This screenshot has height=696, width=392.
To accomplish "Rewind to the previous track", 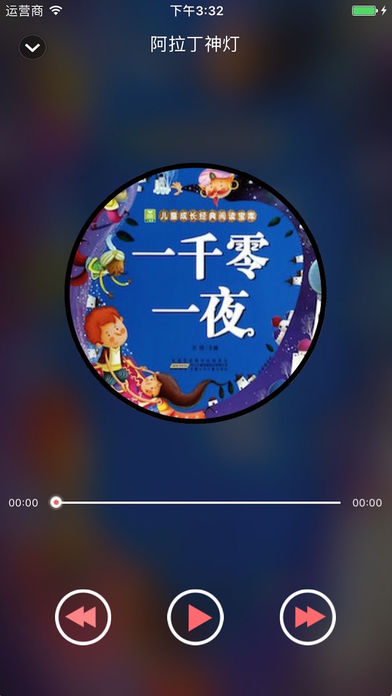I will point(83,617).
